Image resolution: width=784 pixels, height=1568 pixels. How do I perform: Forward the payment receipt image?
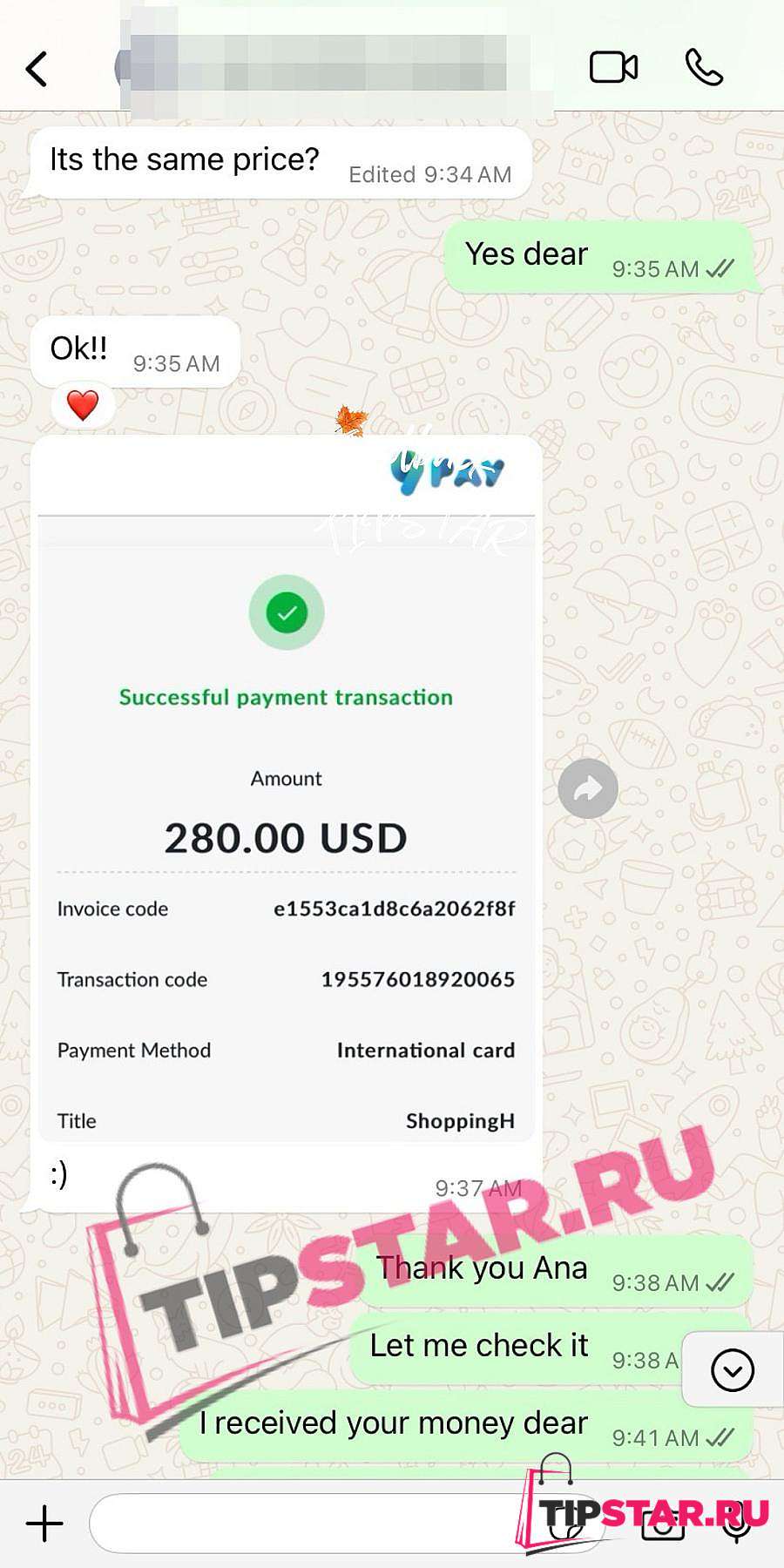click(588, 789)
